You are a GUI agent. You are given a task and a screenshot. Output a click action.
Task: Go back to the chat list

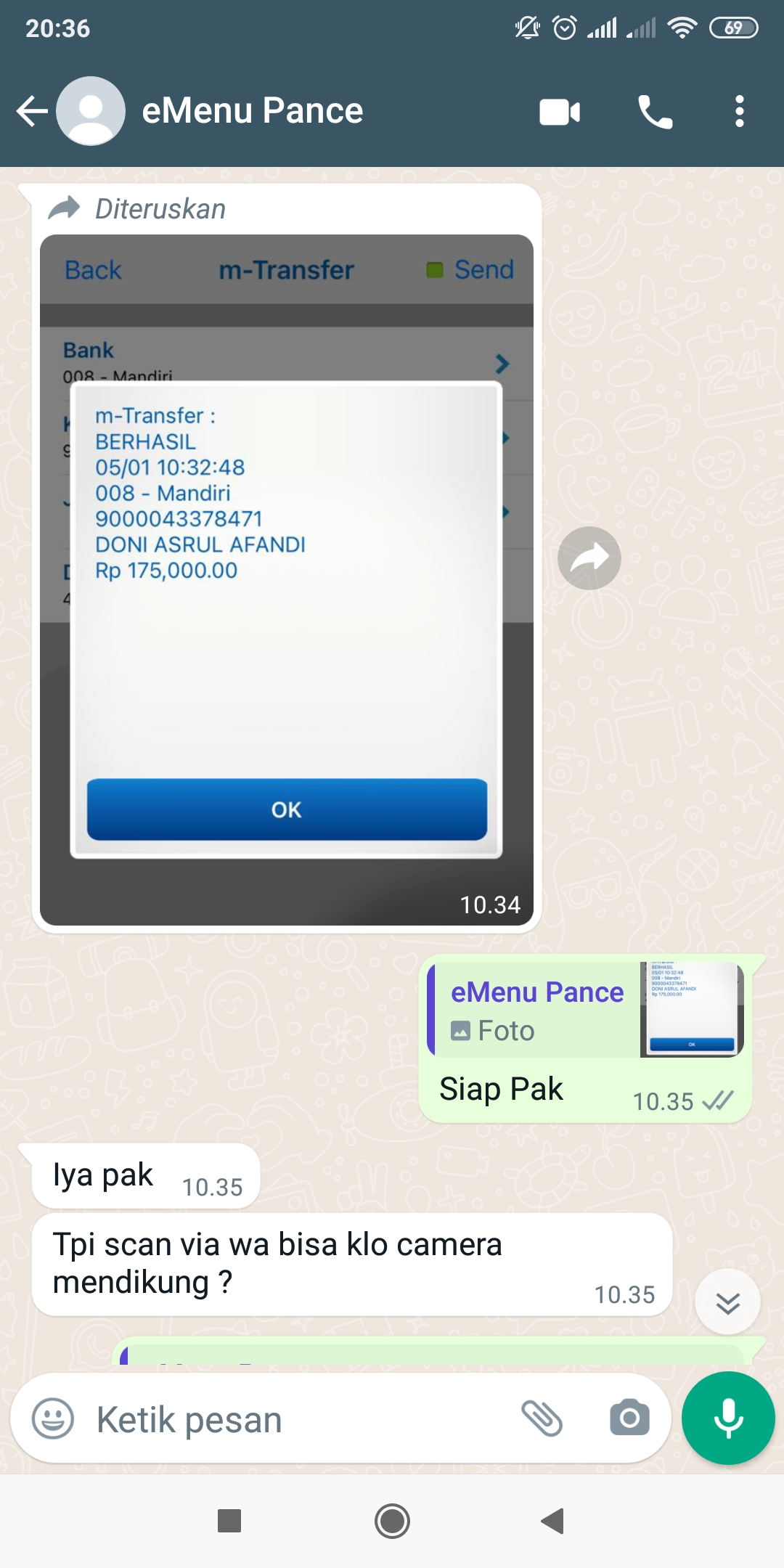pyautogui.click(x=32, y=111)
